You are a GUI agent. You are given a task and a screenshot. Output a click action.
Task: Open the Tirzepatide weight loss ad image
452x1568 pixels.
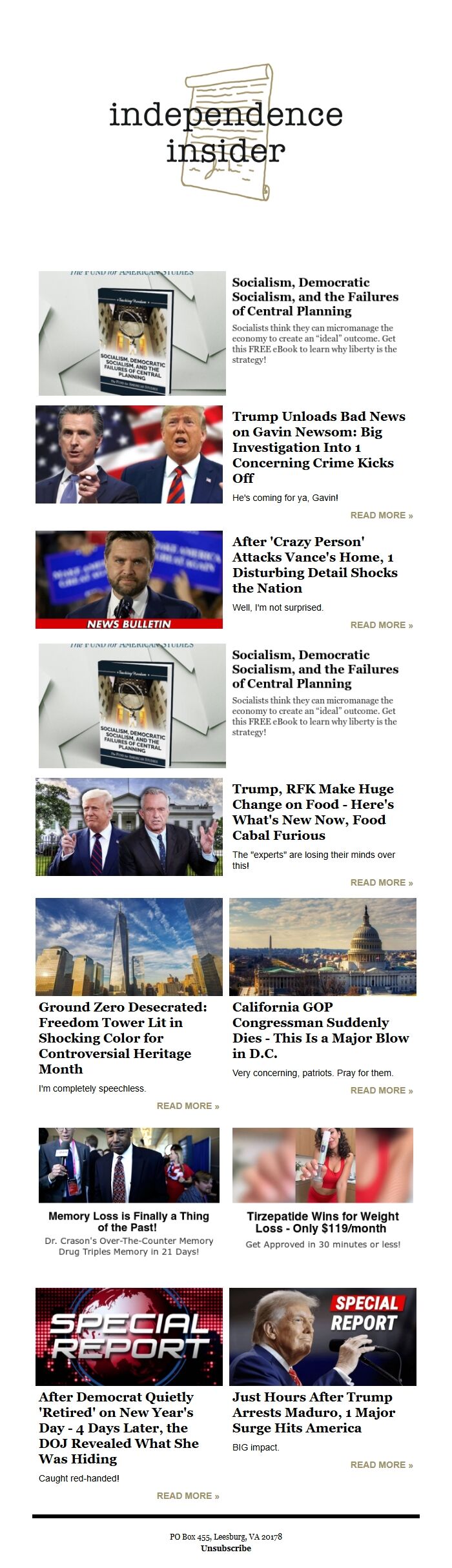click(x=323, y=1165)
